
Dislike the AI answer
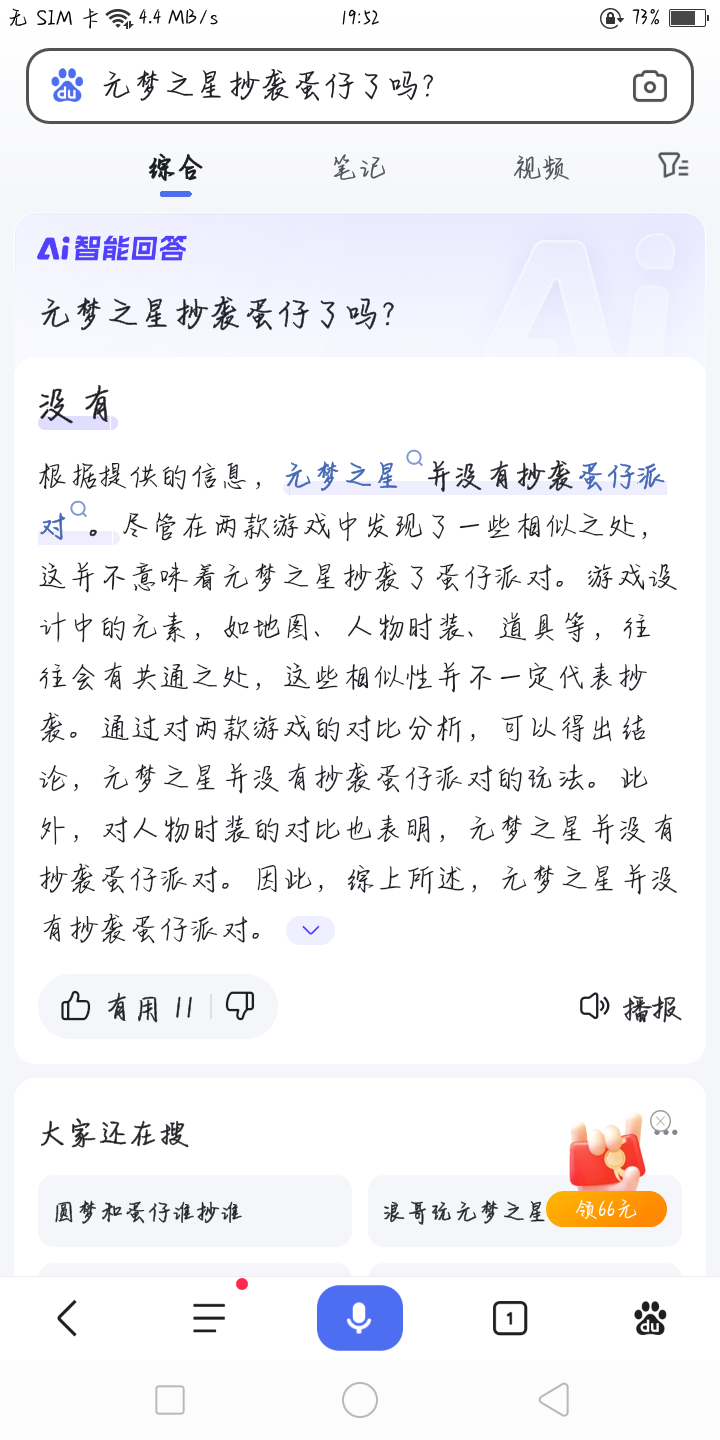[x=240, y=1006]
